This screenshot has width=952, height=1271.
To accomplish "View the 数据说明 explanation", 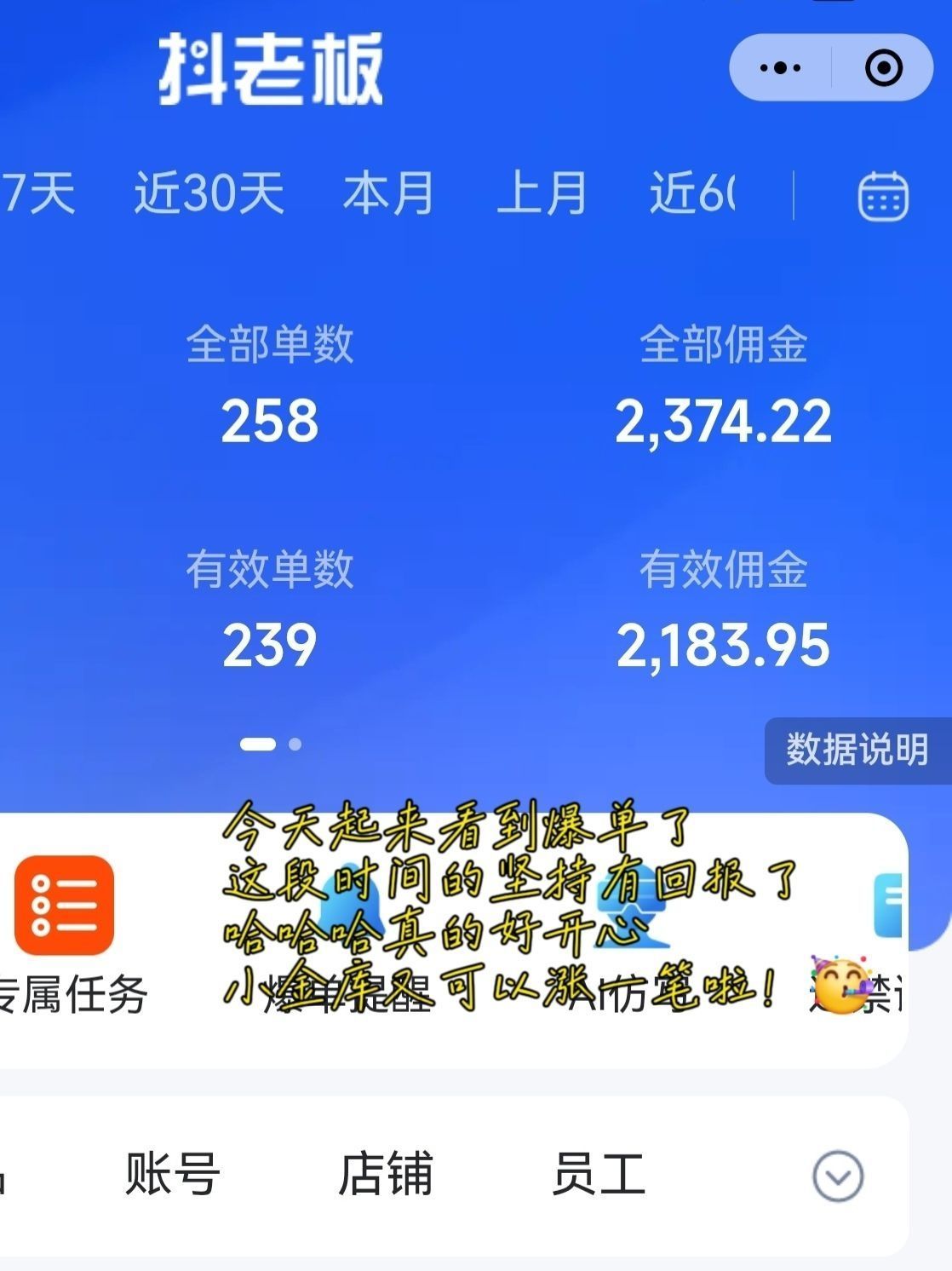I will tap(857, 751).
